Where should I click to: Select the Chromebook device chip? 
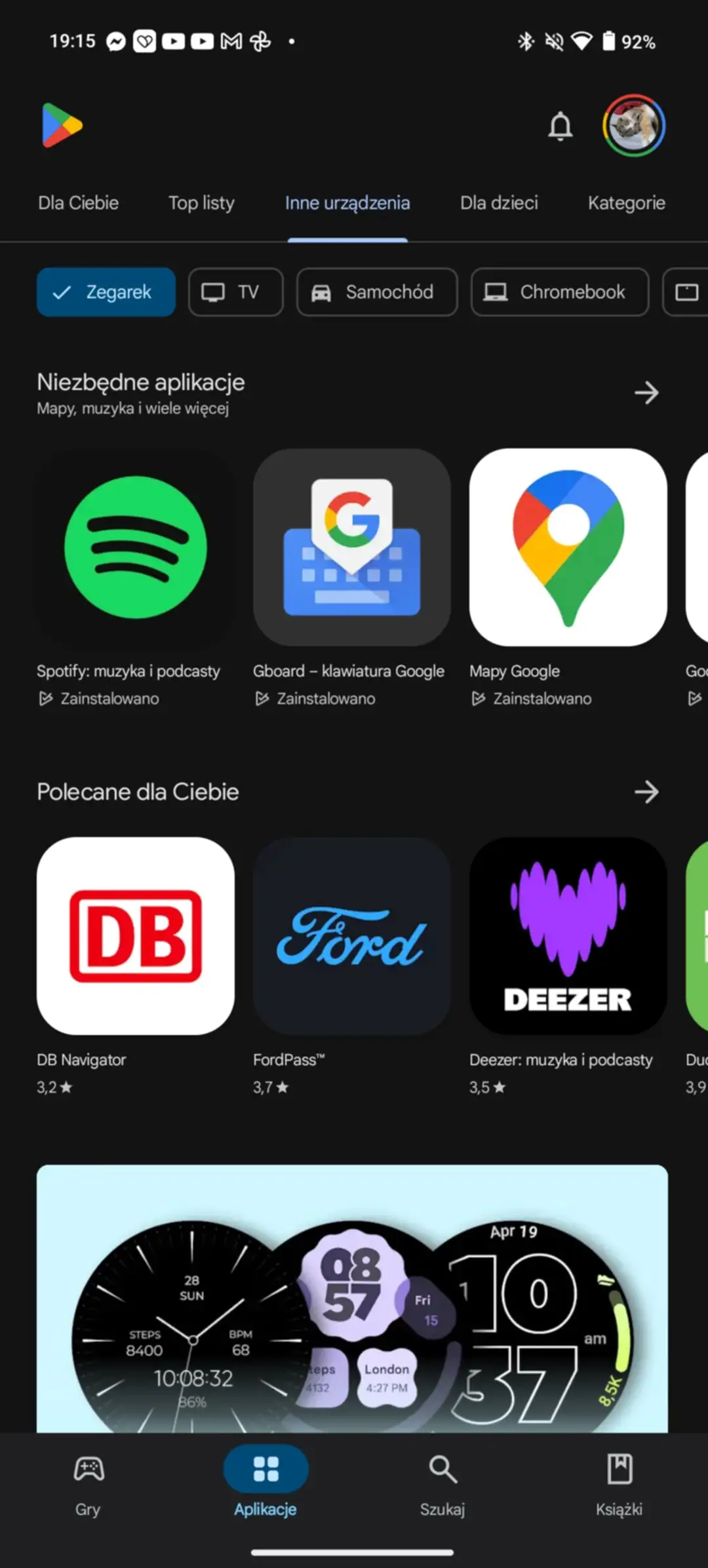pyautogui.click(x=560, y=292)
